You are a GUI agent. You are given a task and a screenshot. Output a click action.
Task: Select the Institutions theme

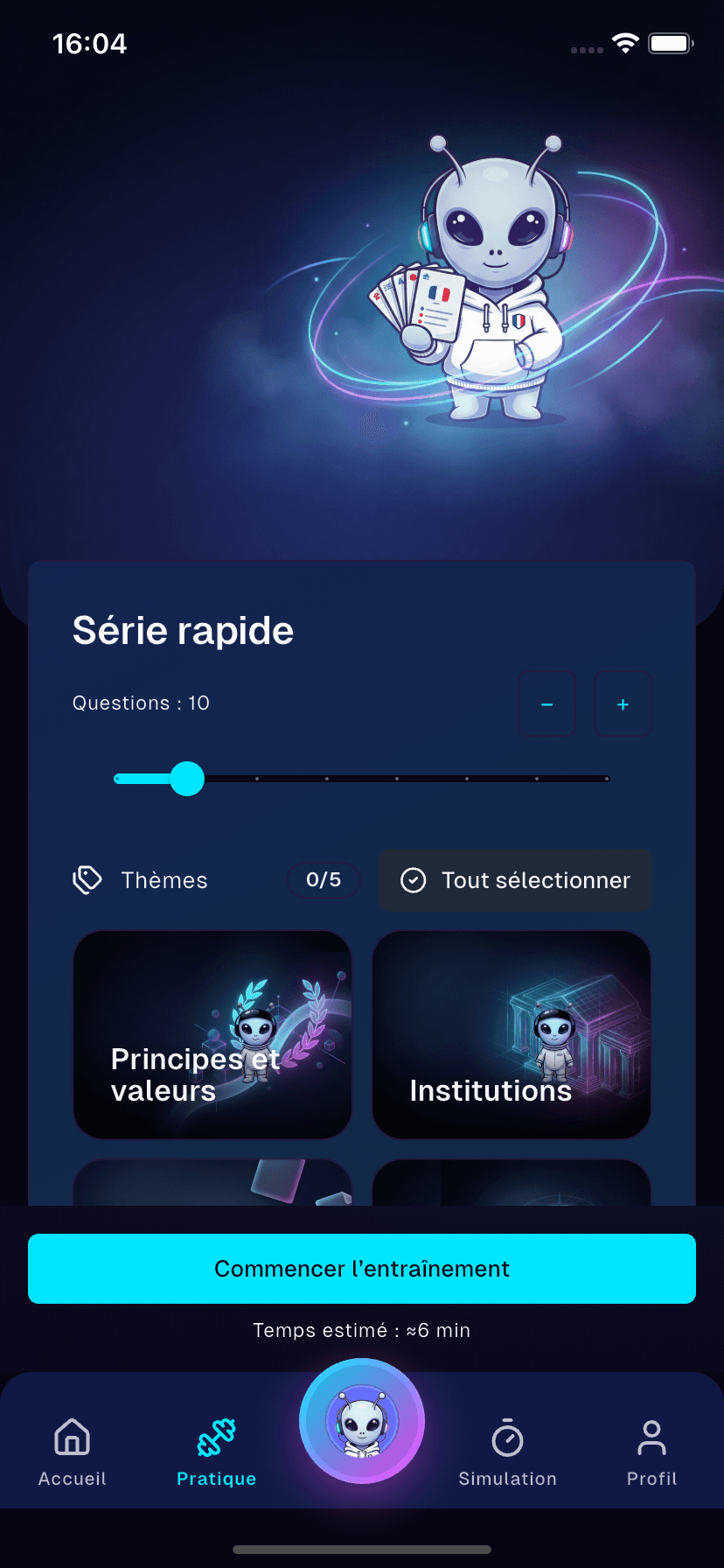click(511, 1035)
